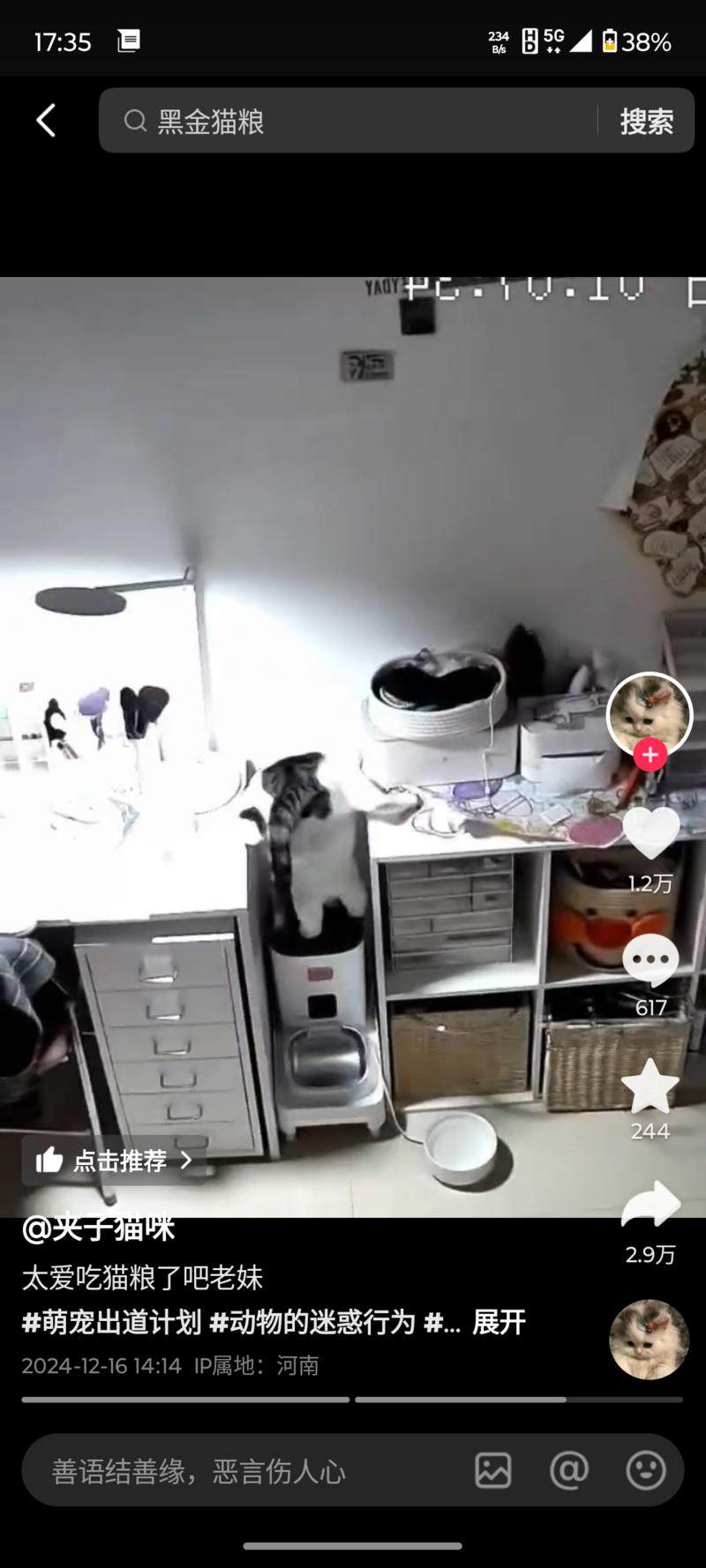
Task: Go back using the top arrow
Action: pyautogui.click(x=46, y=121)
